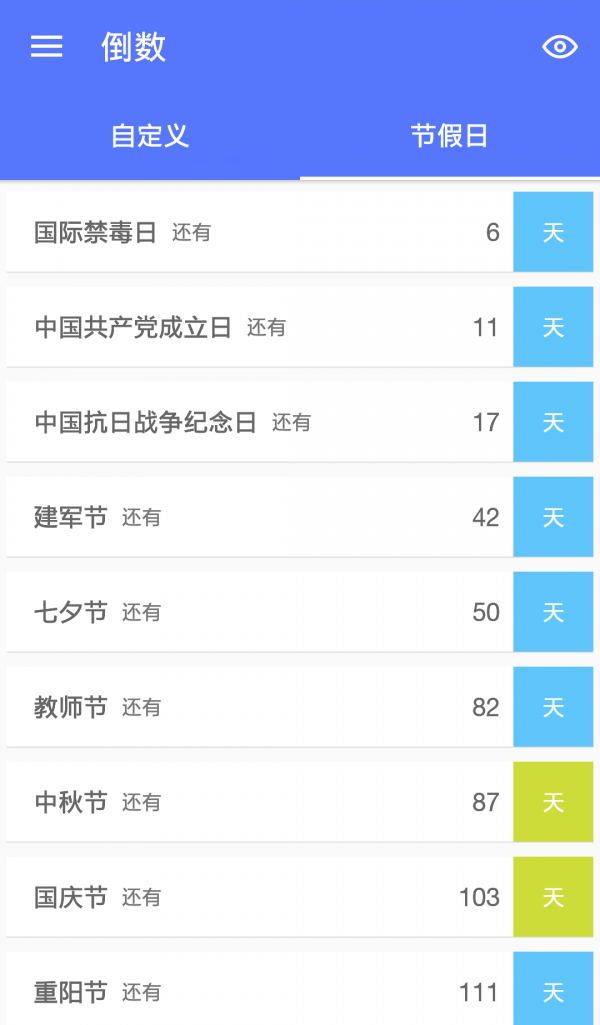Select the 国庆节 countdown
The width and height of the screenshot is (600, 1025).
pyautogui.click(x=260, y=897)
